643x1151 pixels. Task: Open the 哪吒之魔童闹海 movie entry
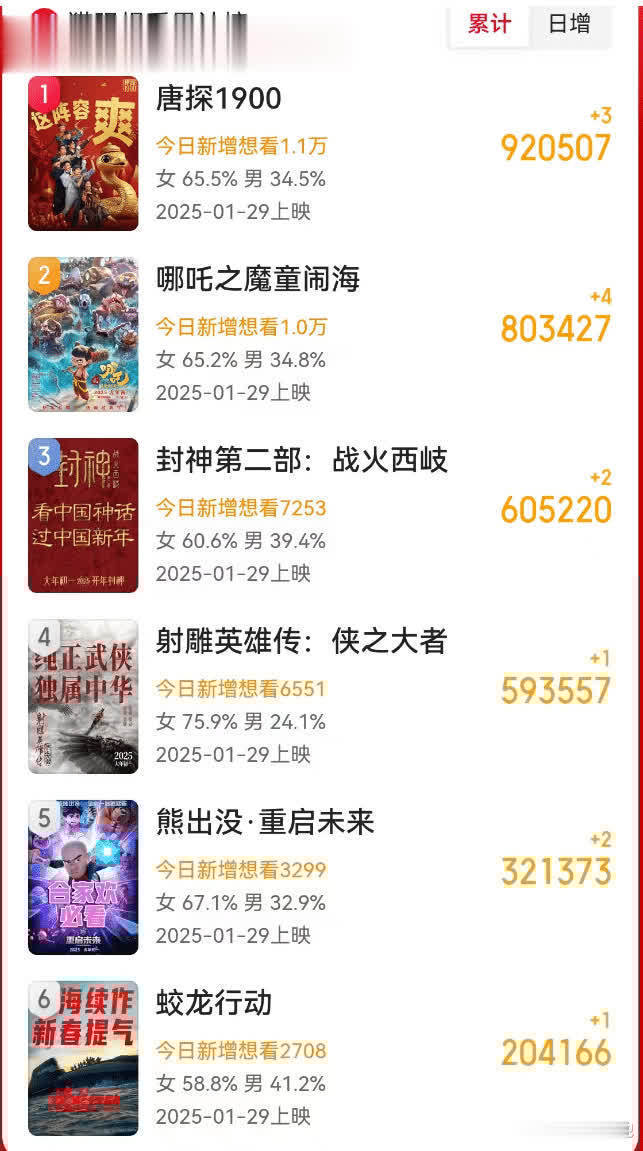258,279
